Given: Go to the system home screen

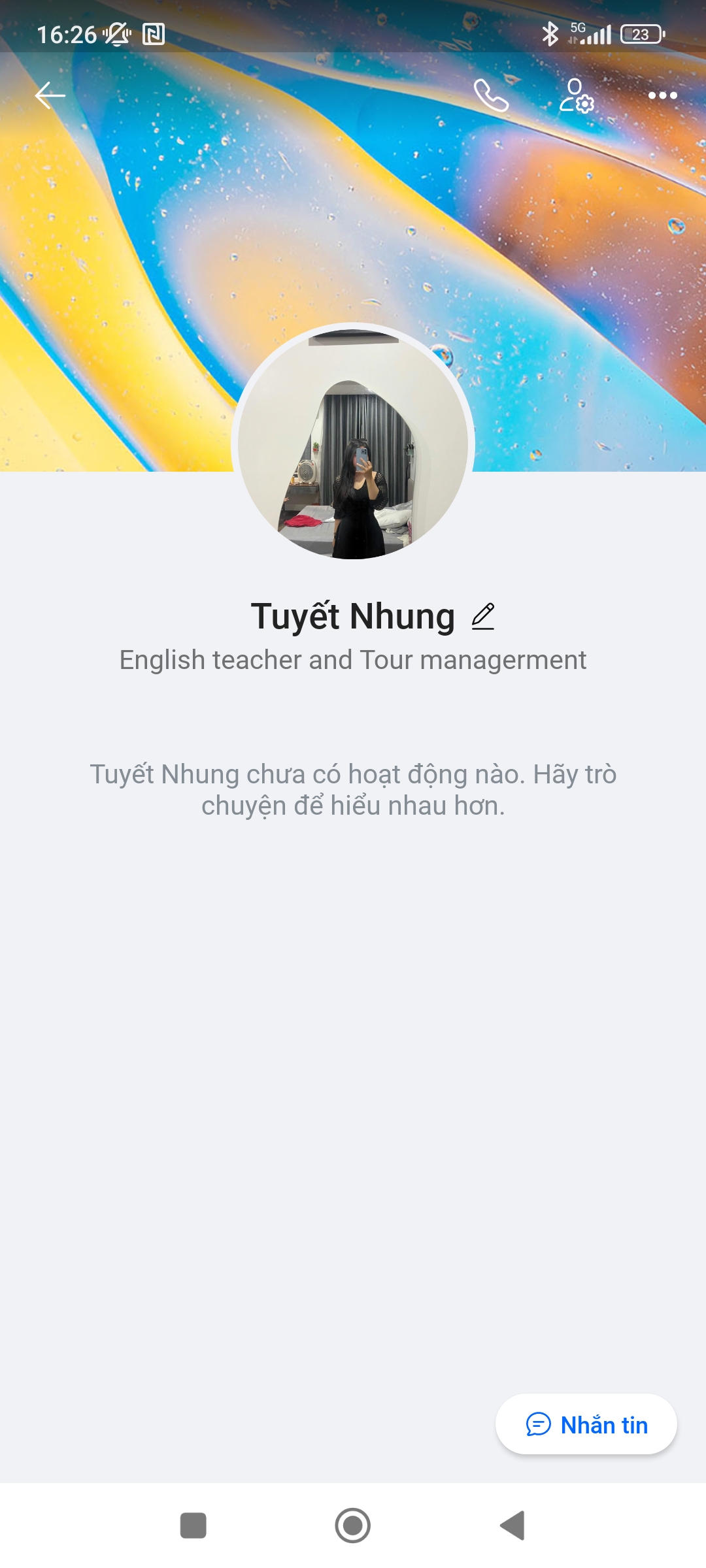Looking at the screenshot, I should tap(353, 1526).
